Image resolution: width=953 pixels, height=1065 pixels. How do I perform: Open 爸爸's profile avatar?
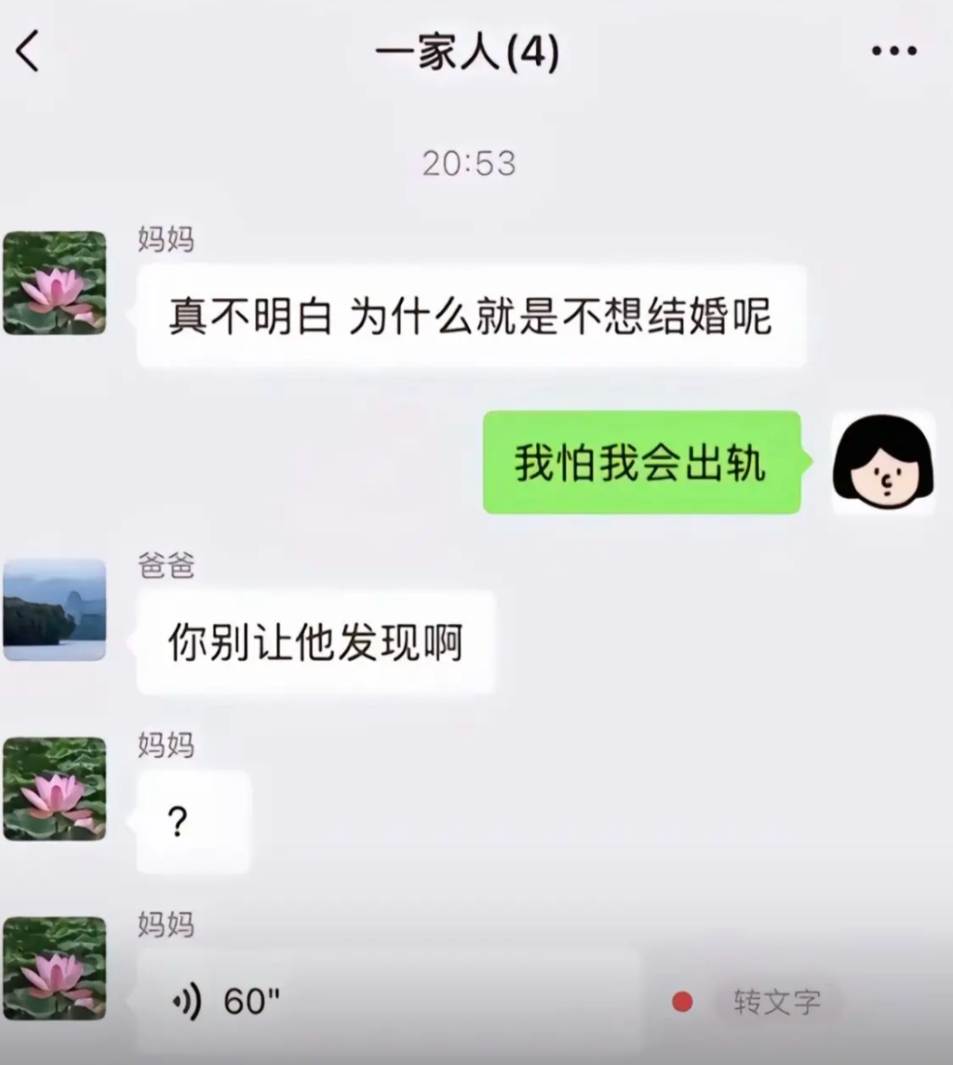[54, 610]
